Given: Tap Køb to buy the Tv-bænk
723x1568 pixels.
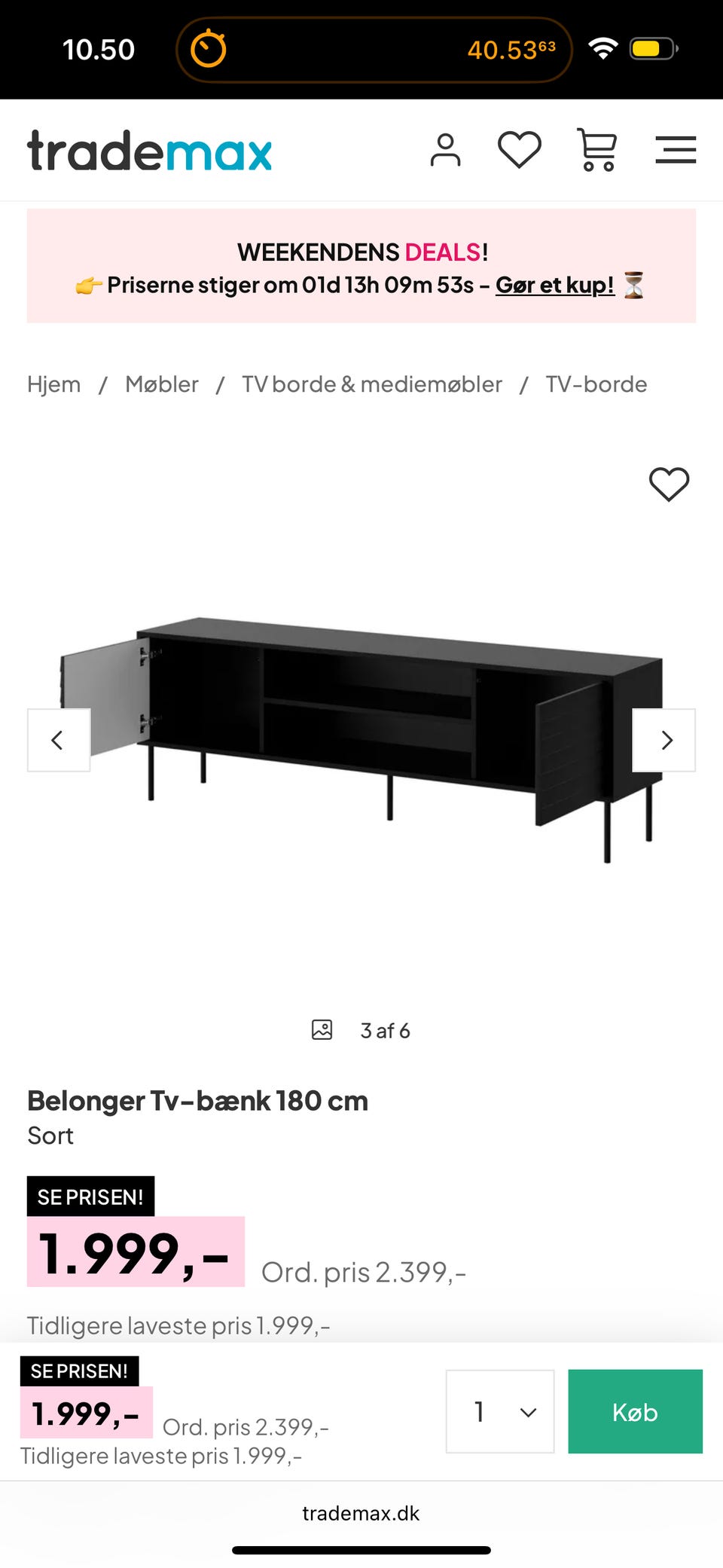Looking at the screenshot, I should click(635, 1411).
